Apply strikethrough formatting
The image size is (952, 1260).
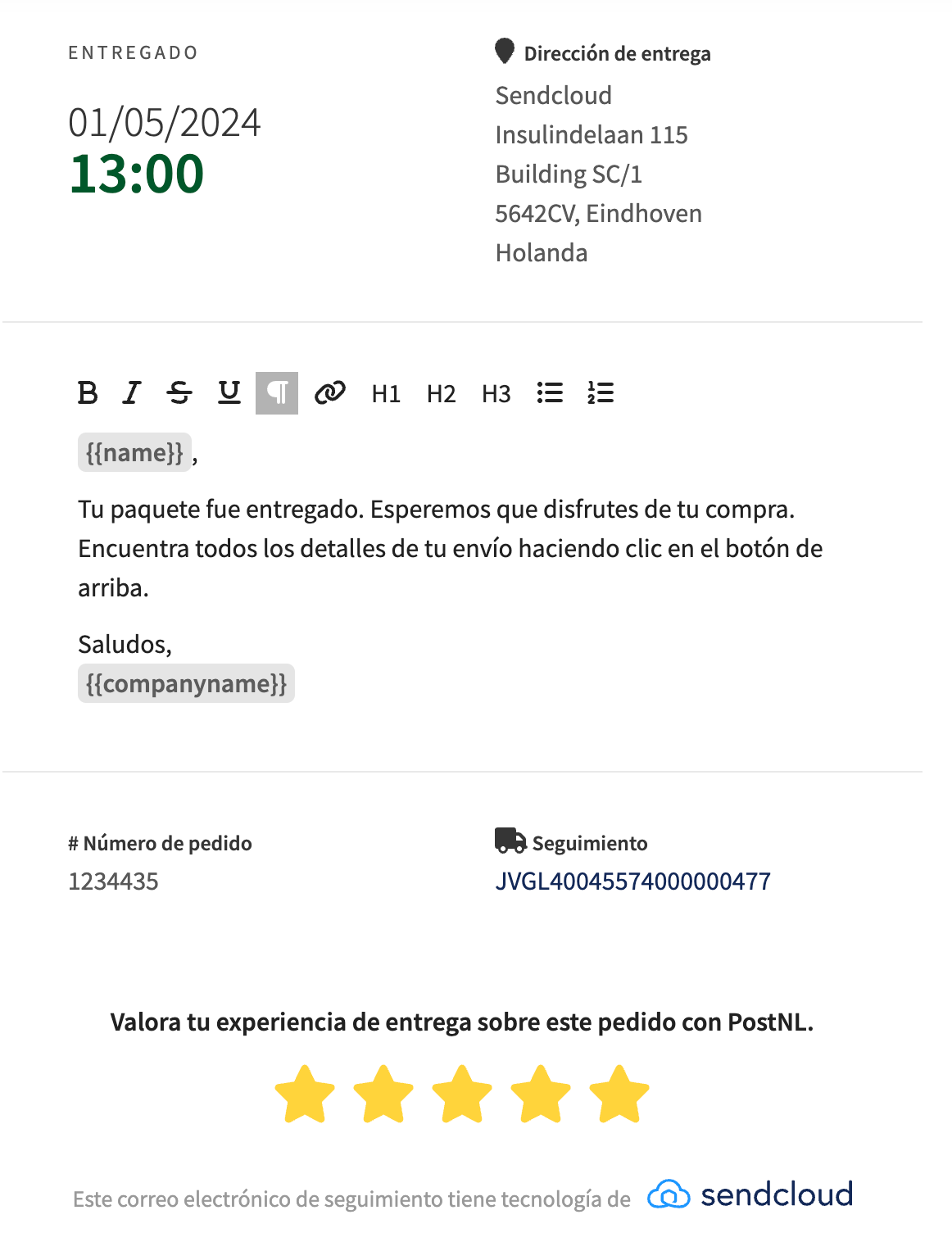coord(179,393)
